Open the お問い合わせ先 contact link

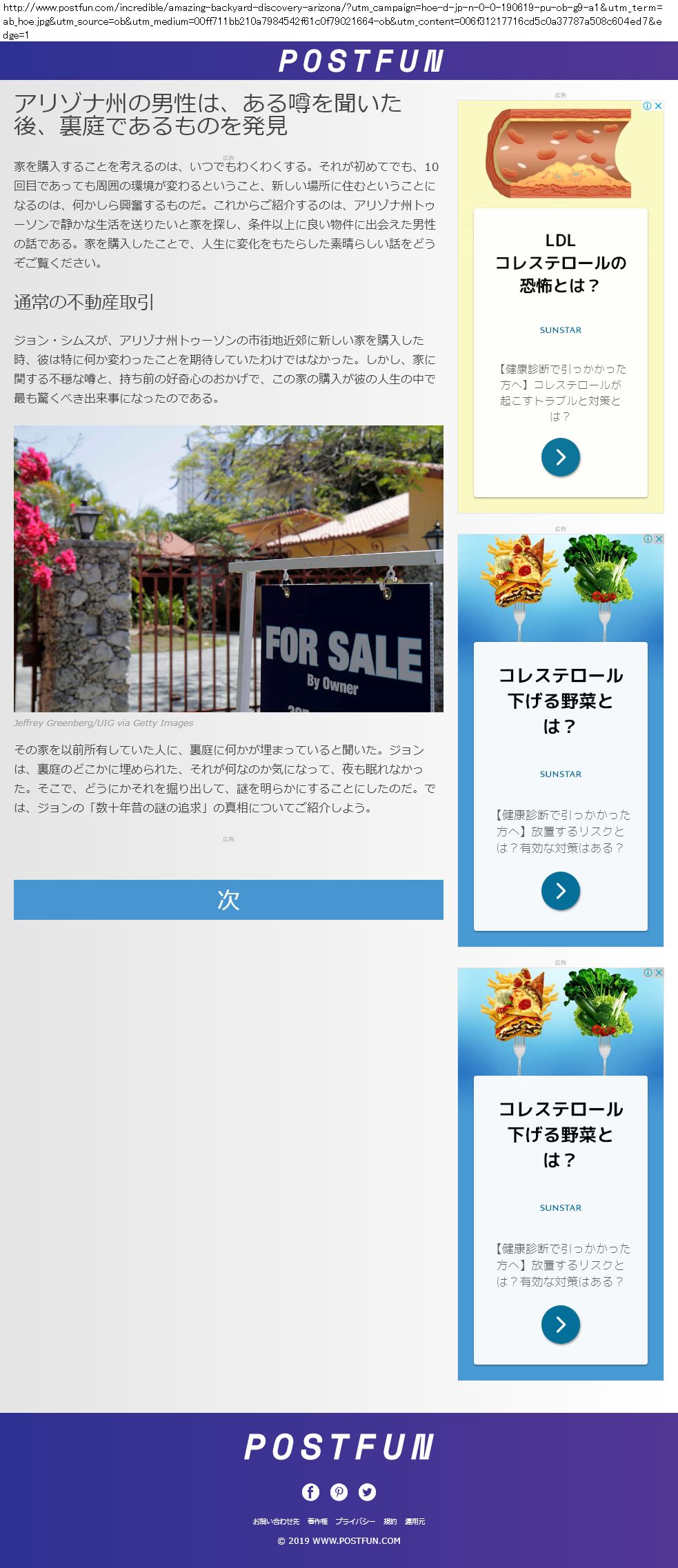point(276,1521)
